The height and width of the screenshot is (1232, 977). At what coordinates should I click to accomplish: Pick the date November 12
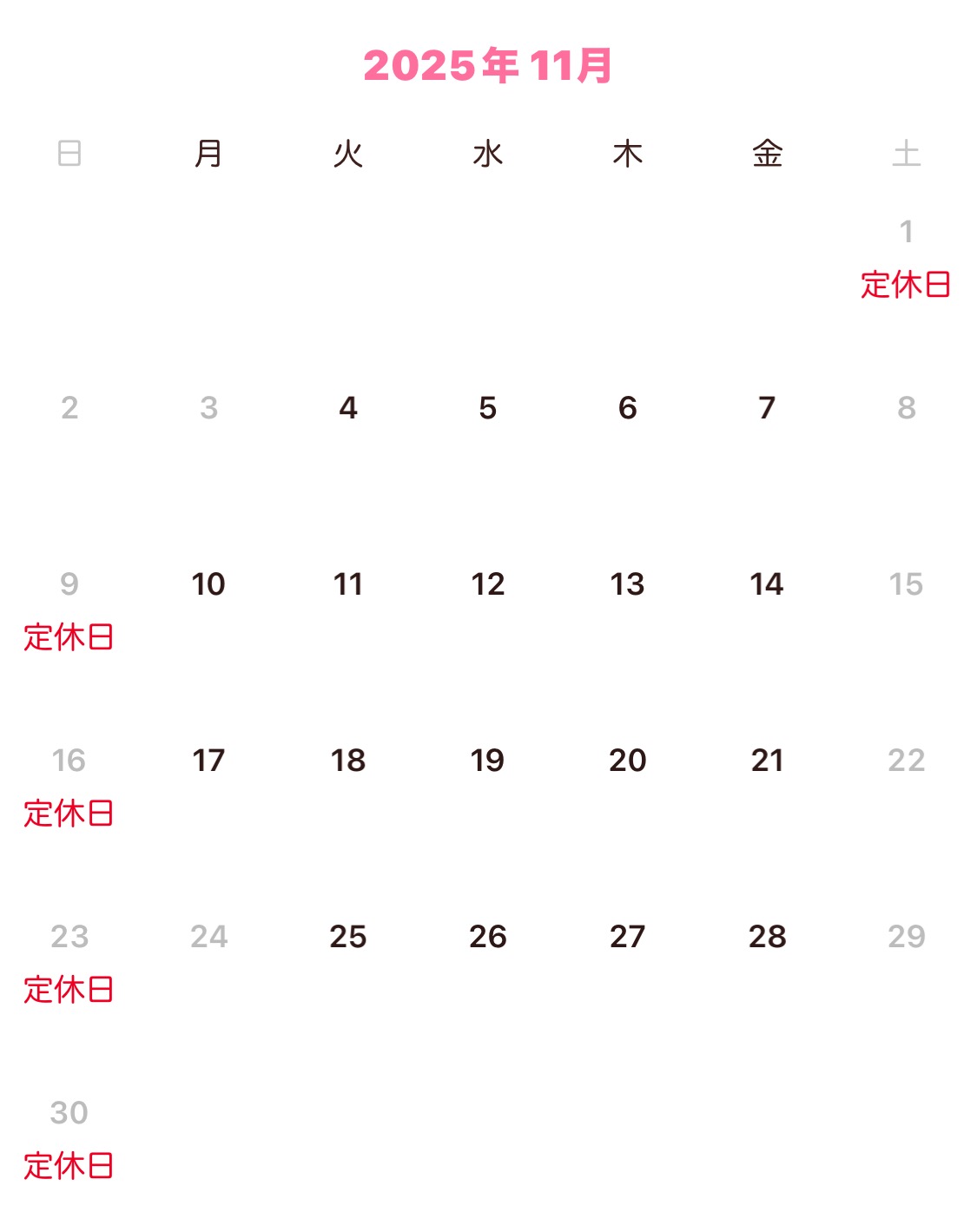[488, 584]
